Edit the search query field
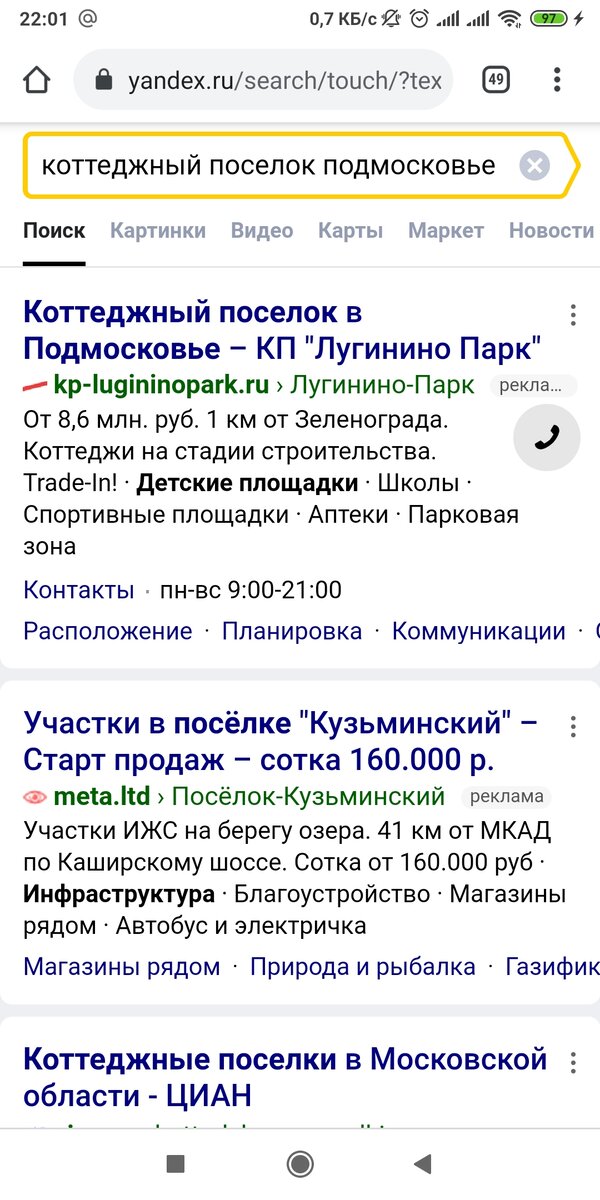The height and width of the screenshot is (1200, 600). [268, 165]
